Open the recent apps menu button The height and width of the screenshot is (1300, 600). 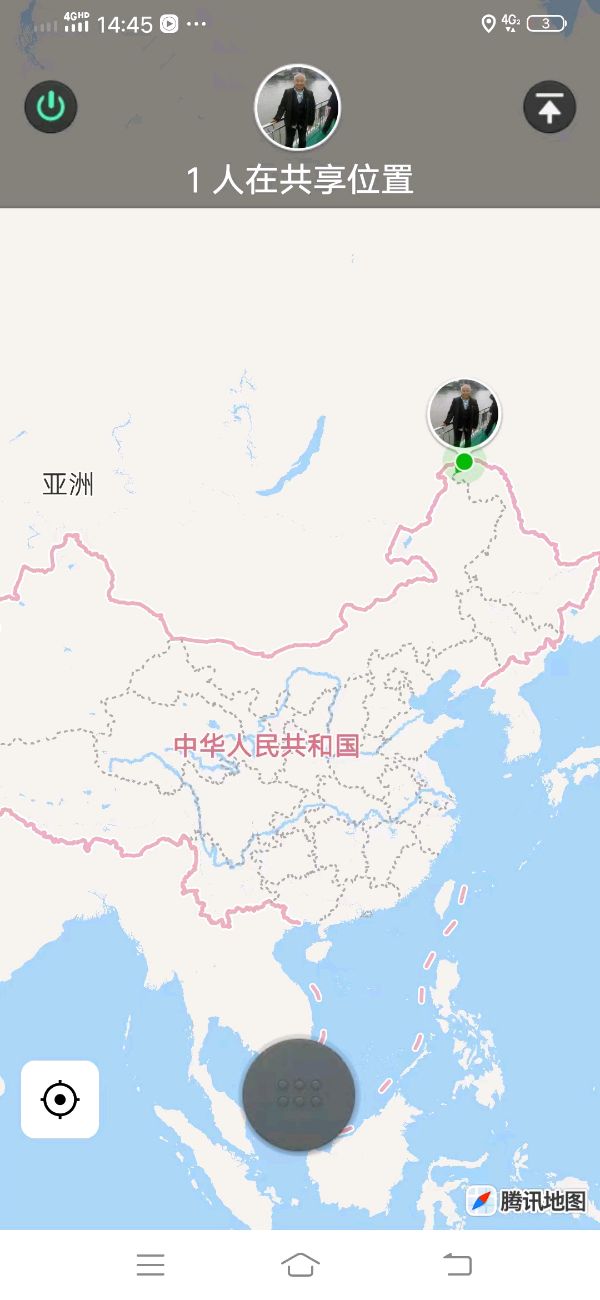click(x=150, y=1265)
